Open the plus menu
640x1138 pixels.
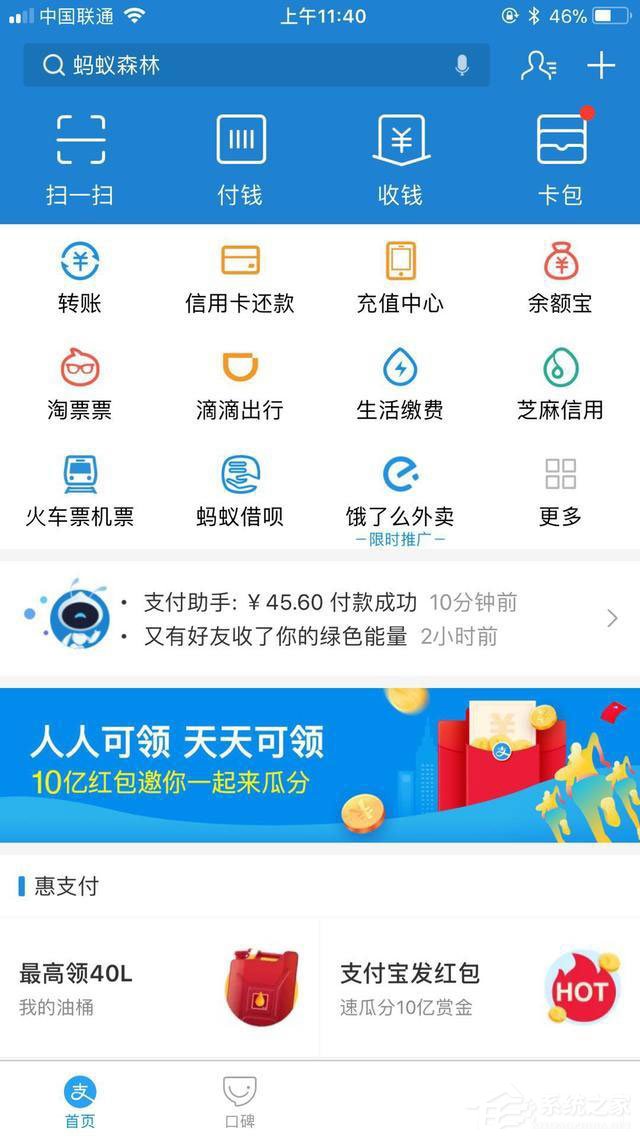(x=601, y=66)
